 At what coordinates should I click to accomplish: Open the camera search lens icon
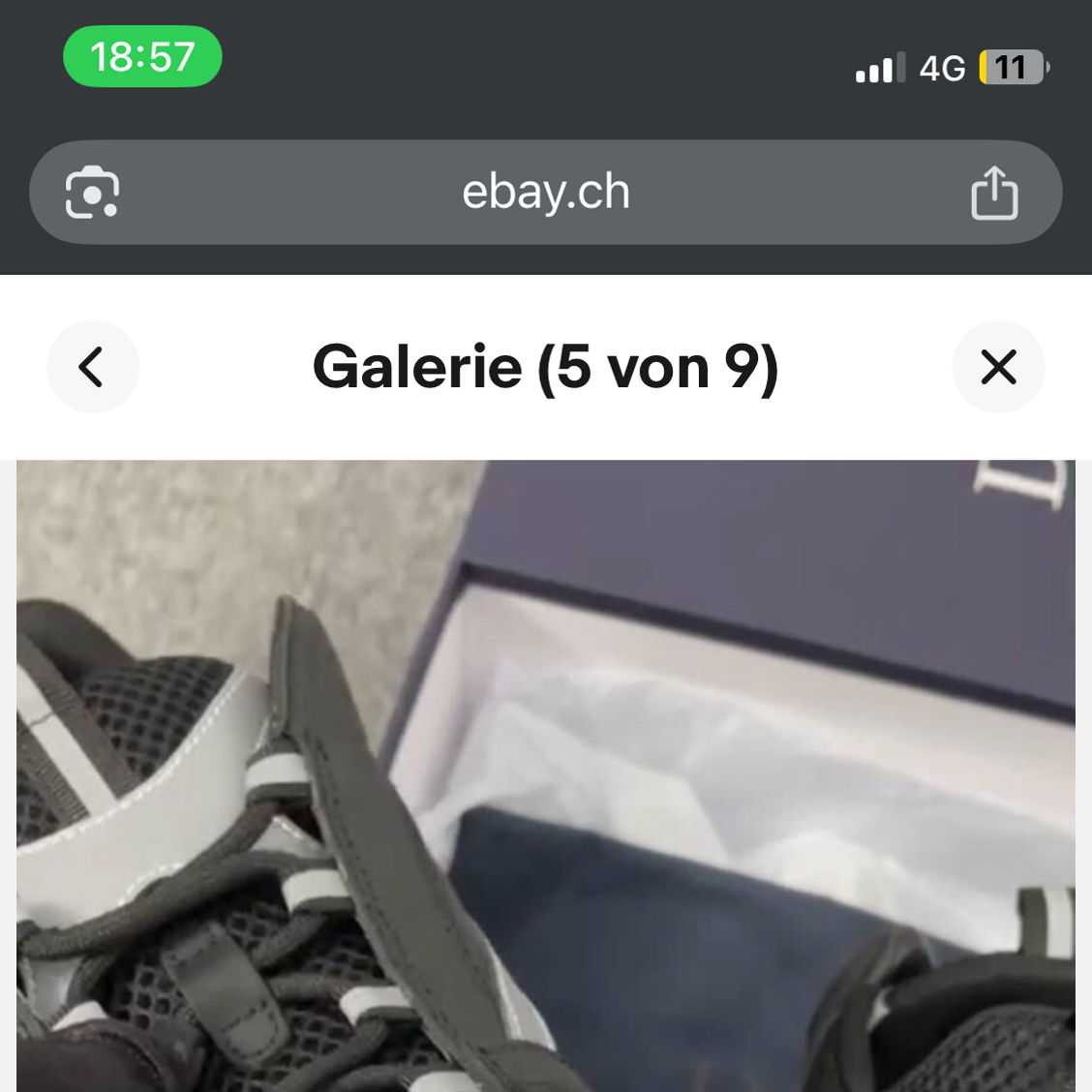[92, 193]
